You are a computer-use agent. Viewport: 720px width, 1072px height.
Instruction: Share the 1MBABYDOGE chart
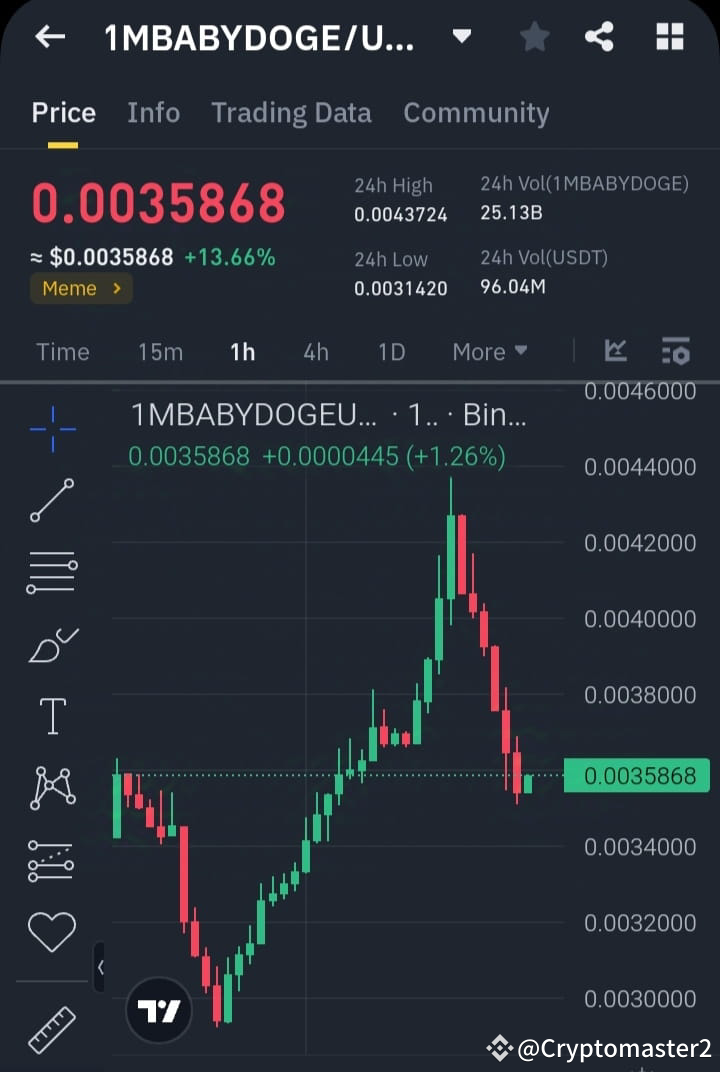pos(600,36)
